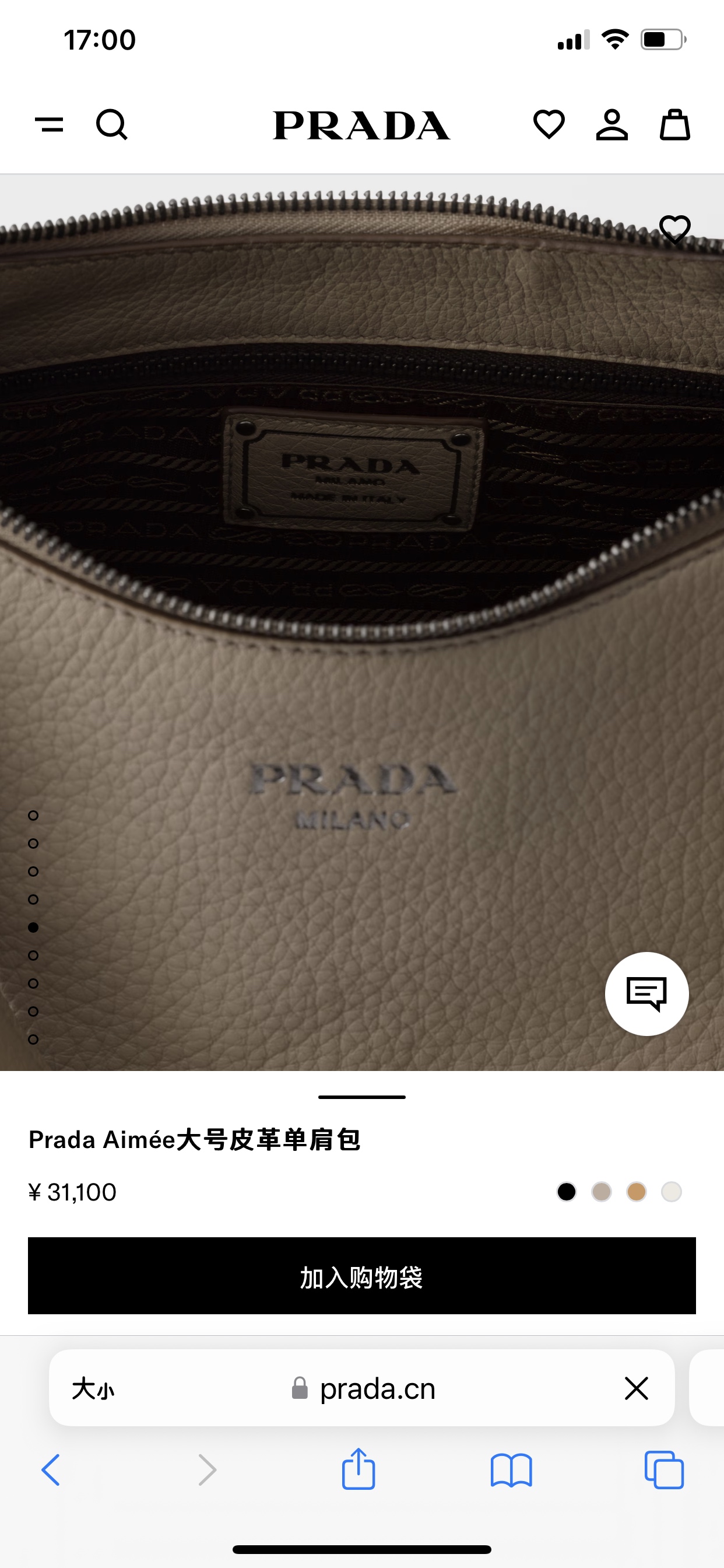
Task: Share this page
Action: tap(359, 1468)
